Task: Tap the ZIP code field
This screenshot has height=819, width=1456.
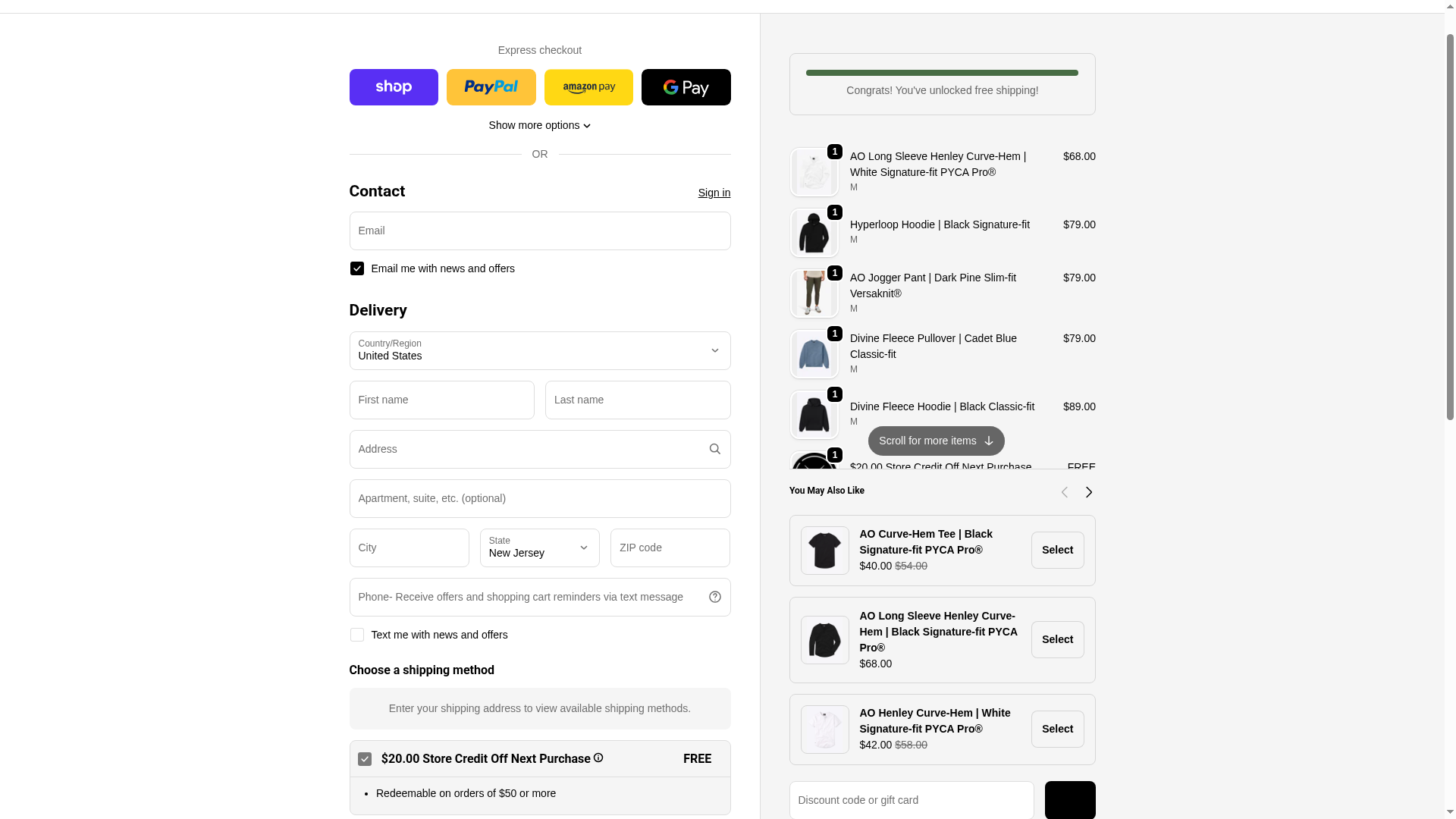Action: 670,548
